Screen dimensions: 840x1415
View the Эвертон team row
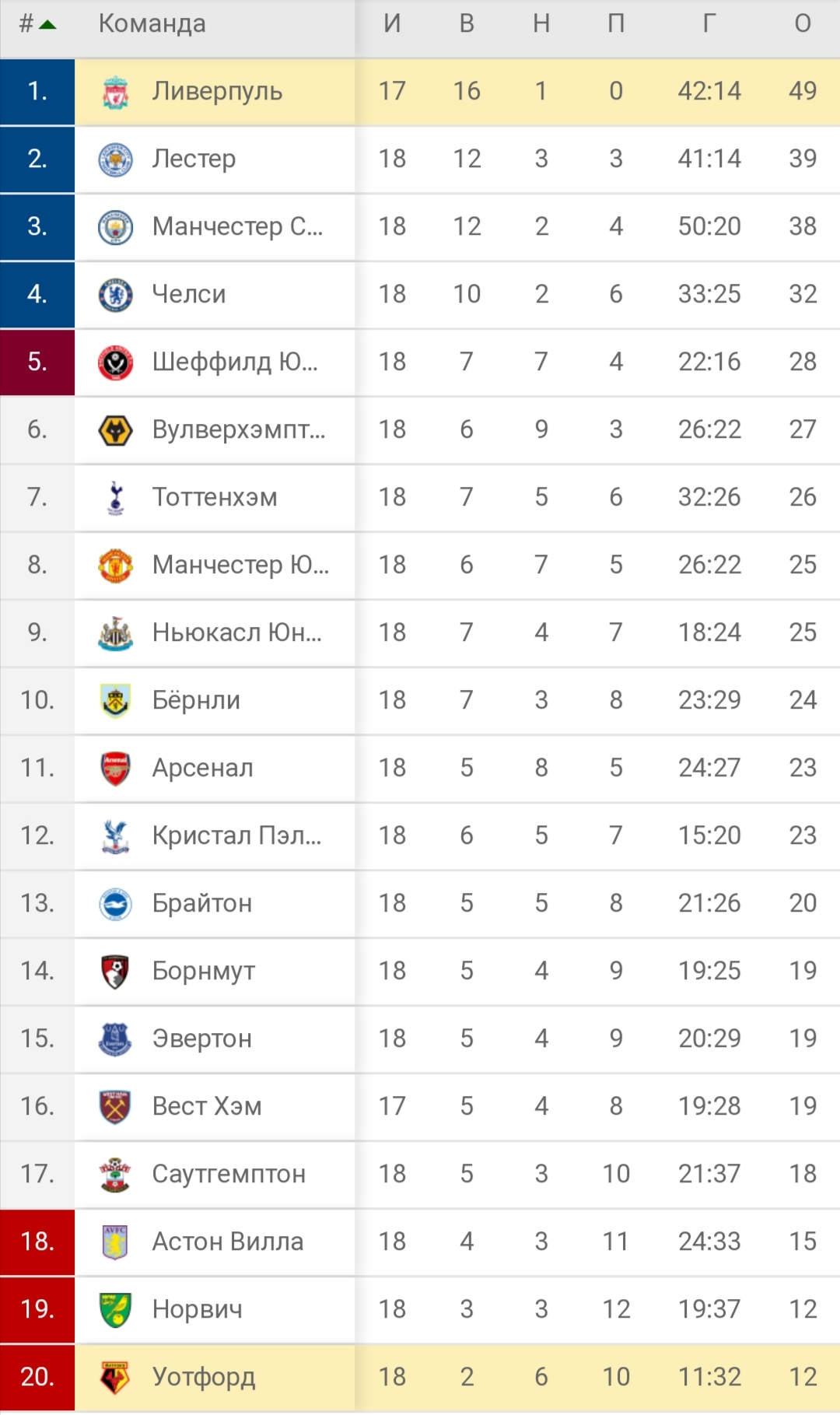[x=202, y=1039]
